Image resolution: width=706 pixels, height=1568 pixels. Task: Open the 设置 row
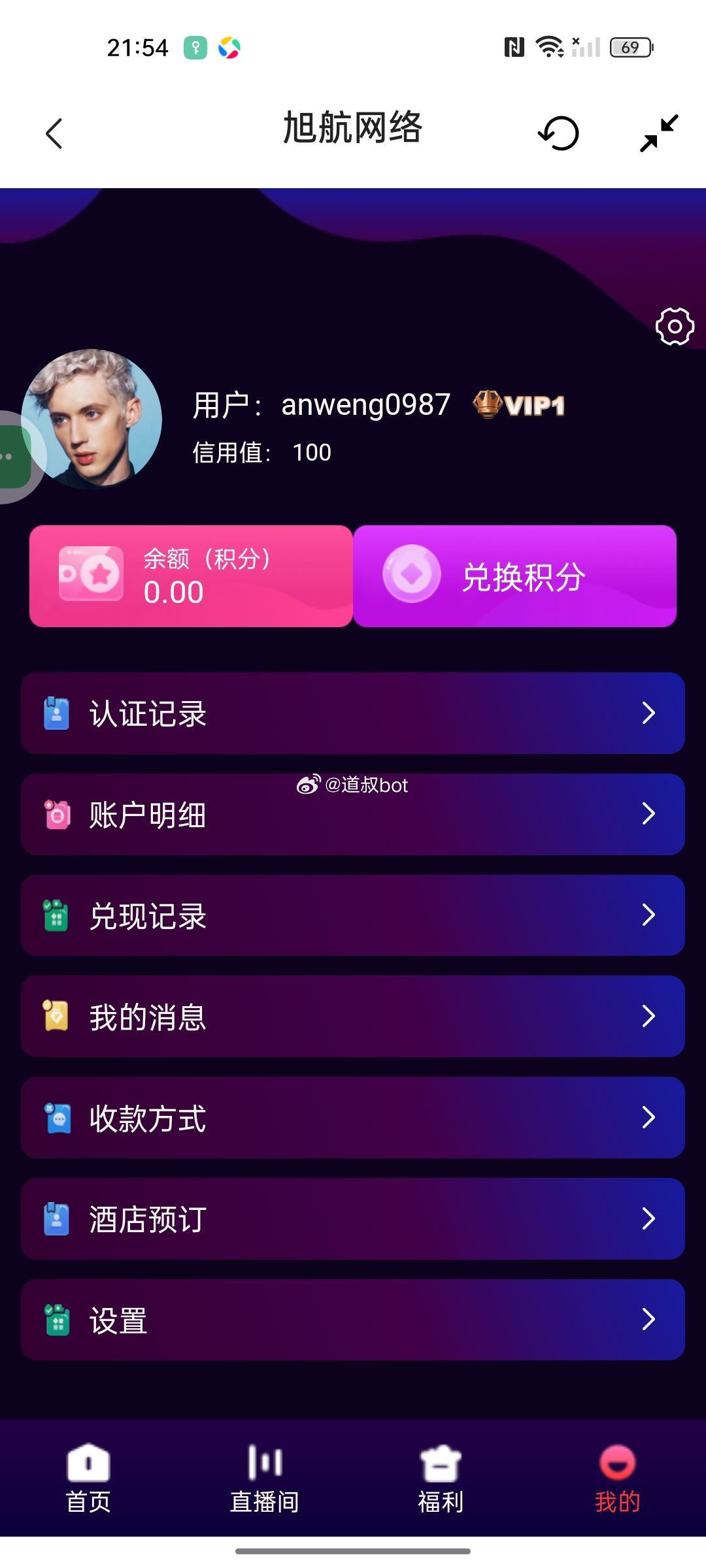pyautogui.click(x=353, y=1320)
